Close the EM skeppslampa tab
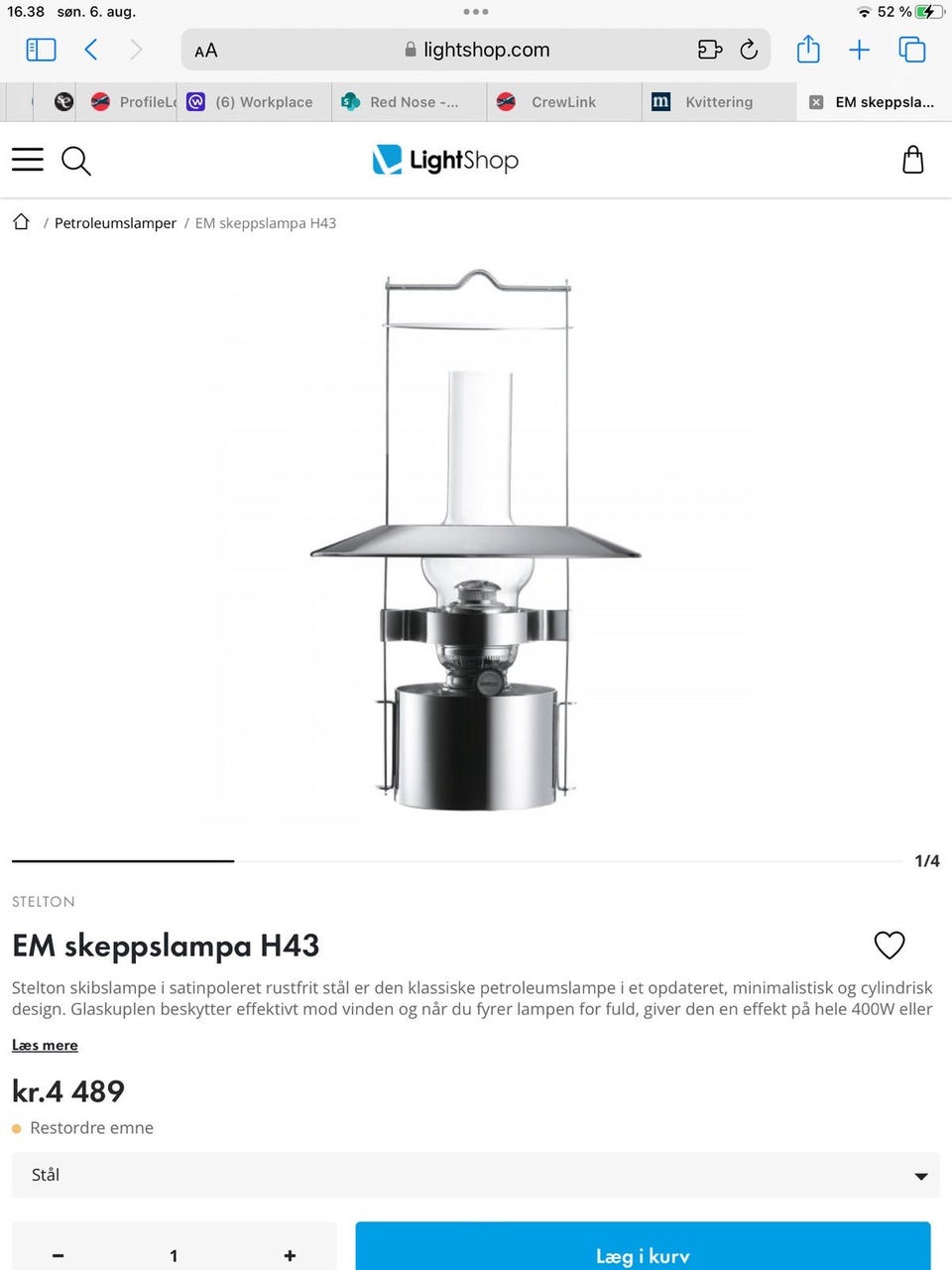This screenshot has height=1270, width=952. (816, 102)
